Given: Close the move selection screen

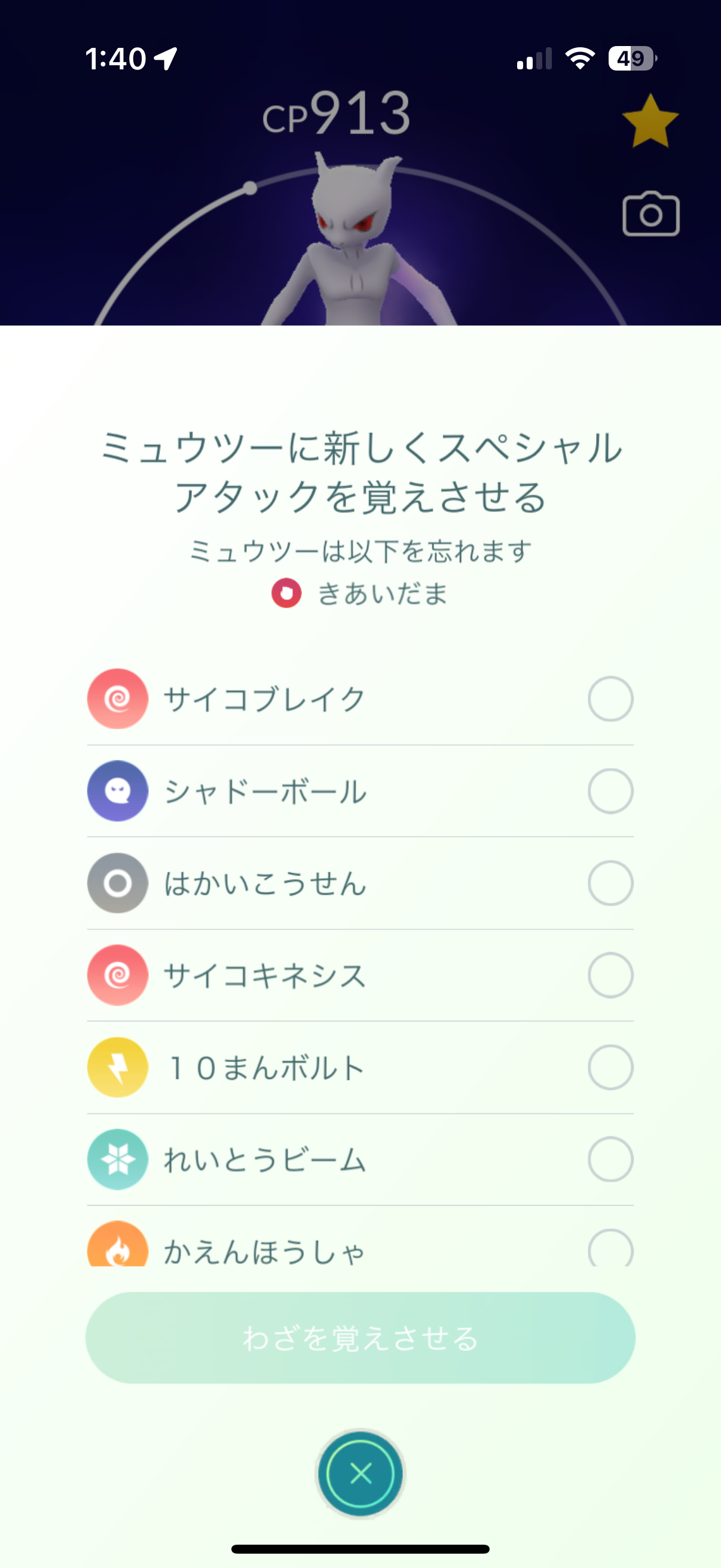Looking at the screenshot, I should point(361,1474).
